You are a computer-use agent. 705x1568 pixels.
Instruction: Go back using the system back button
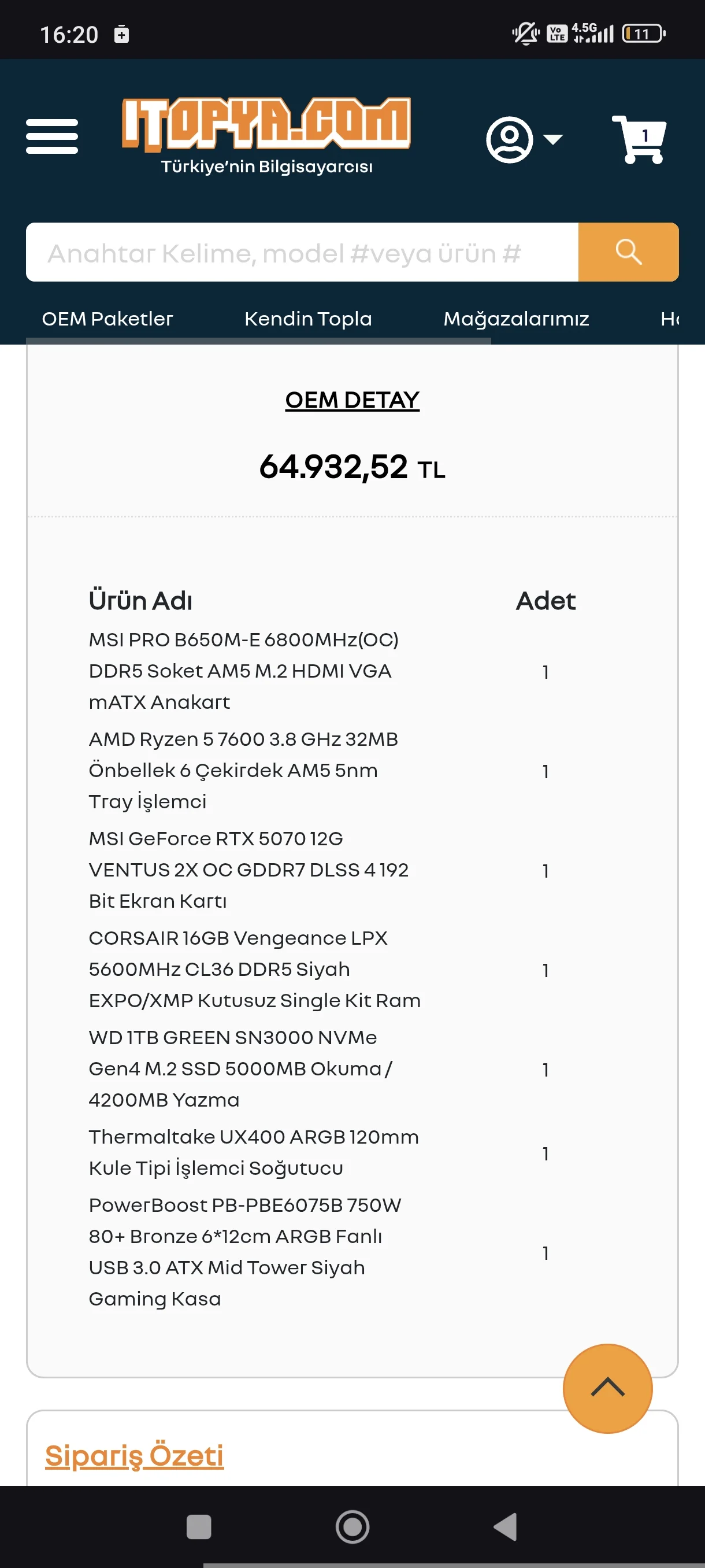pyautogui.click(x=506, y=1526)
